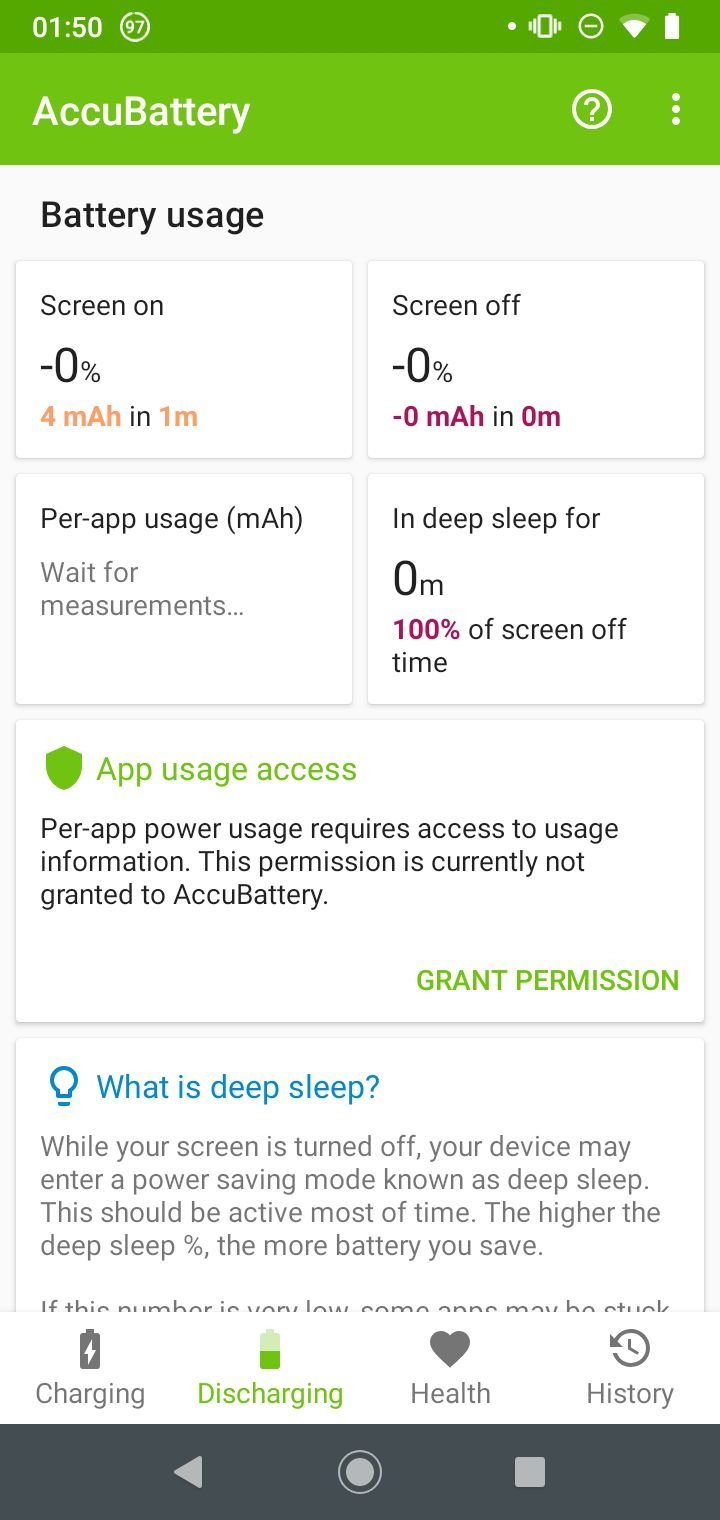Tap the system back button
720x1520 pixels.
pos(188,1471)
